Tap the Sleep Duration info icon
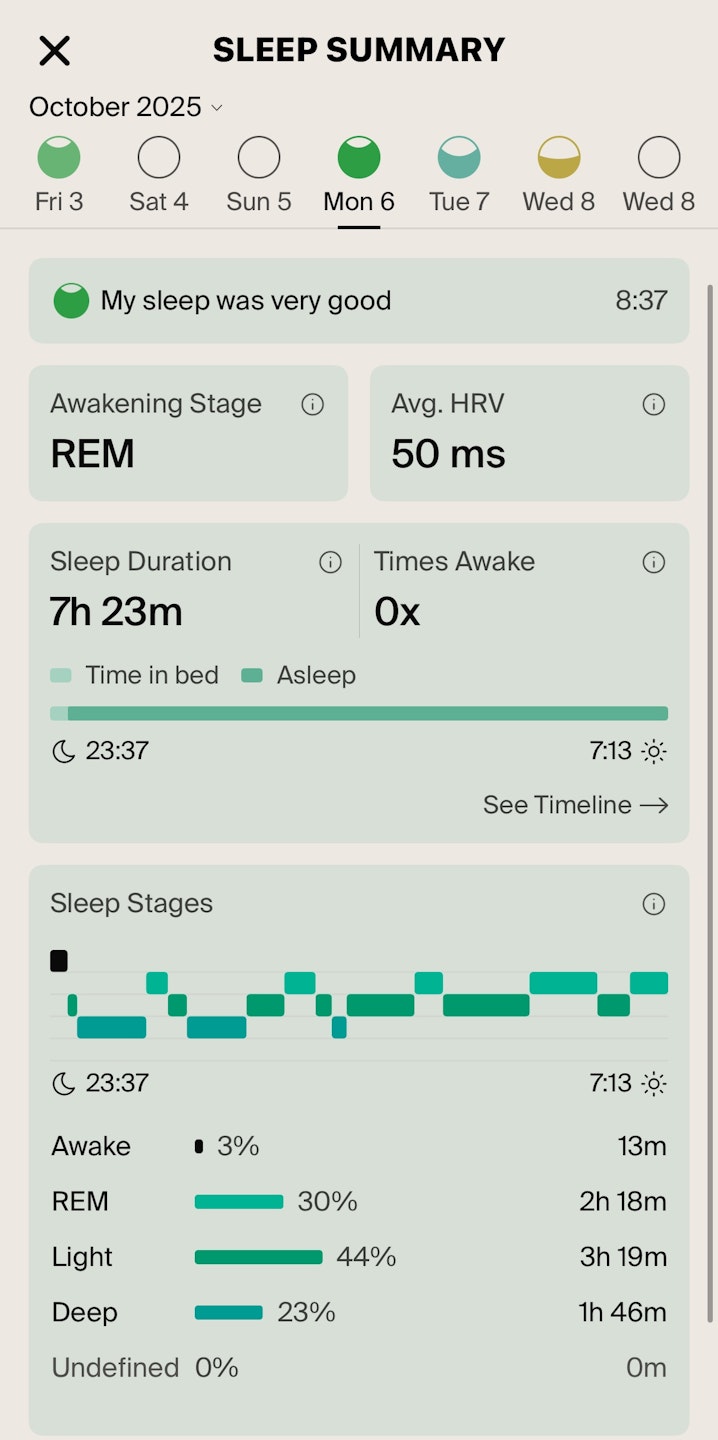This screenshot has height=1440, width=718. tap(330, 562)
